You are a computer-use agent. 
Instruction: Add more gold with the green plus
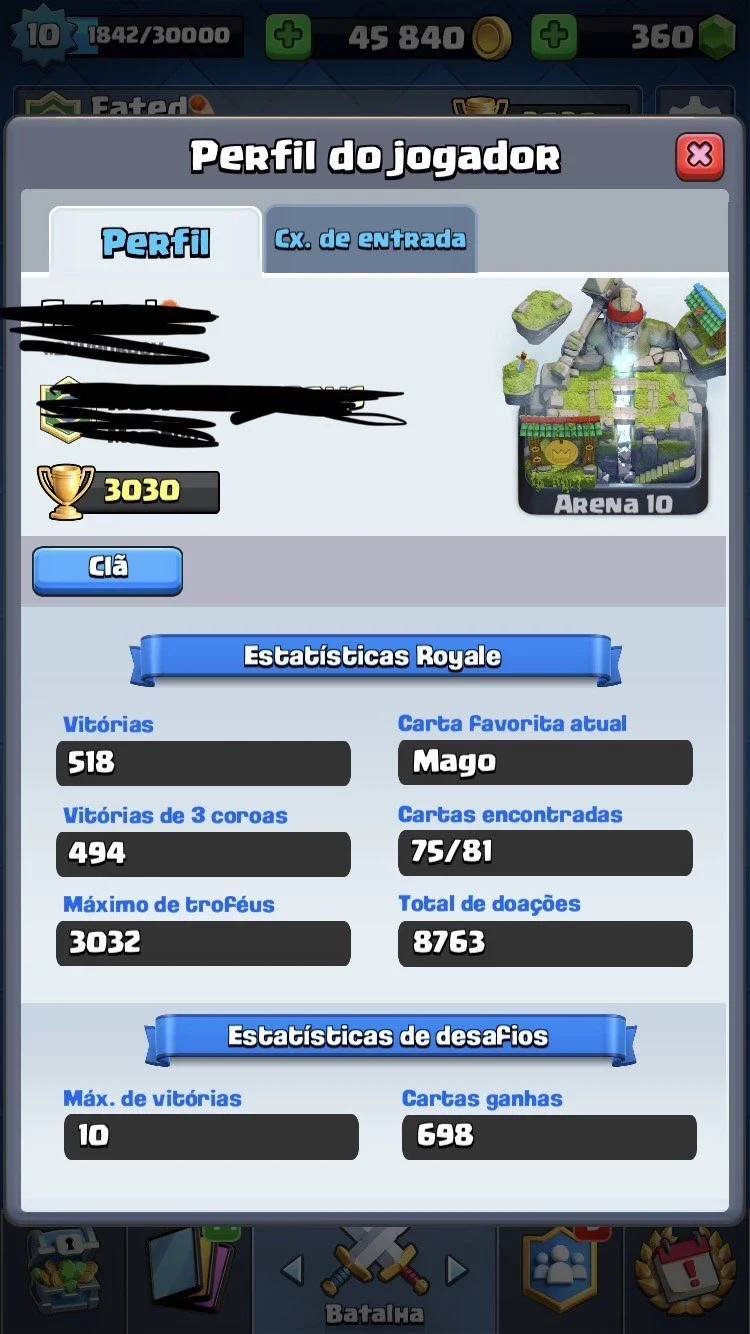[x=288, y=38]
